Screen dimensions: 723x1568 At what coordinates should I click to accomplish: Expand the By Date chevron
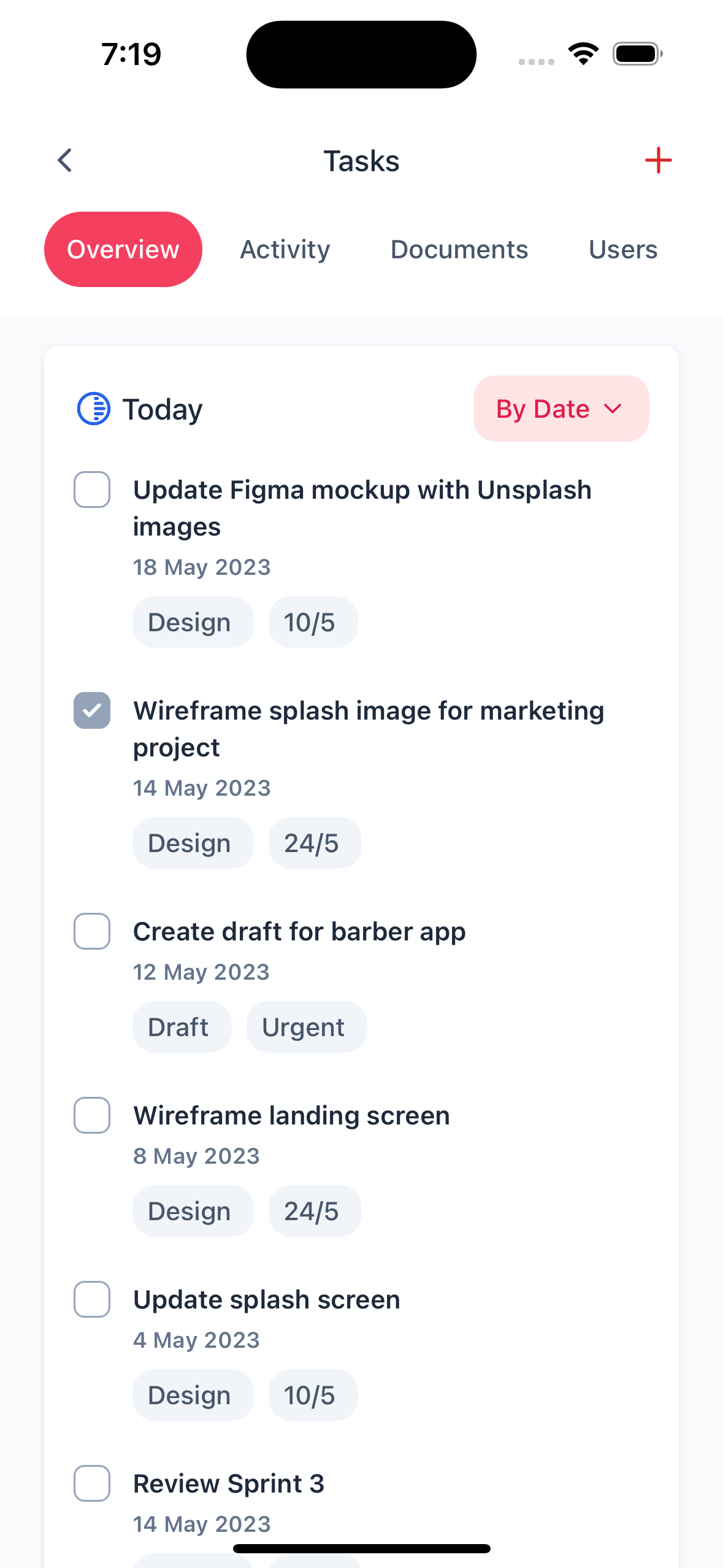point(614,409)
